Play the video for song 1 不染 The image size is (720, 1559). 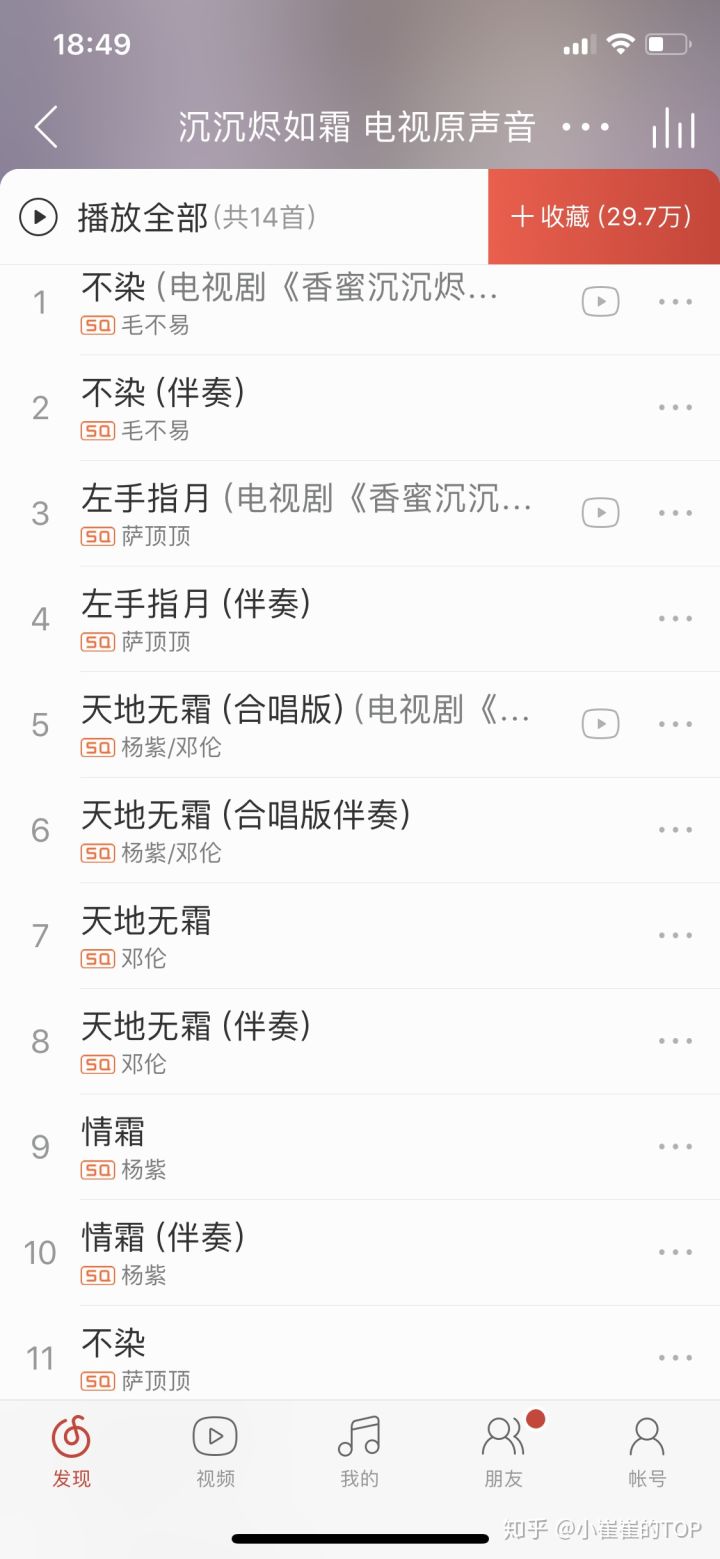[x=600, y=301]
